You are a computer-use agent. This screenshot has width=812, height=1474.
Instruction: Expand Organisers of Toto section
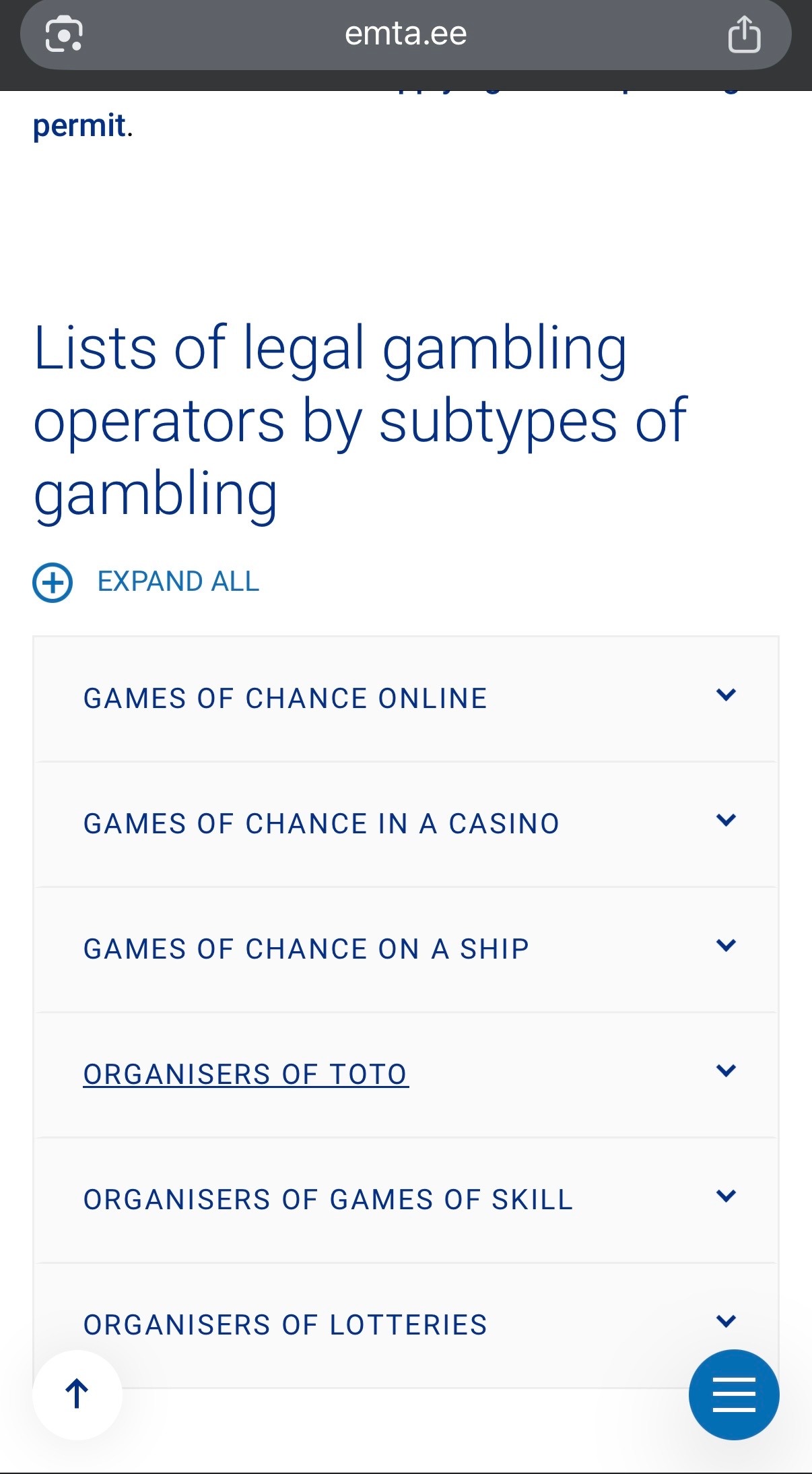(406, 1075)
